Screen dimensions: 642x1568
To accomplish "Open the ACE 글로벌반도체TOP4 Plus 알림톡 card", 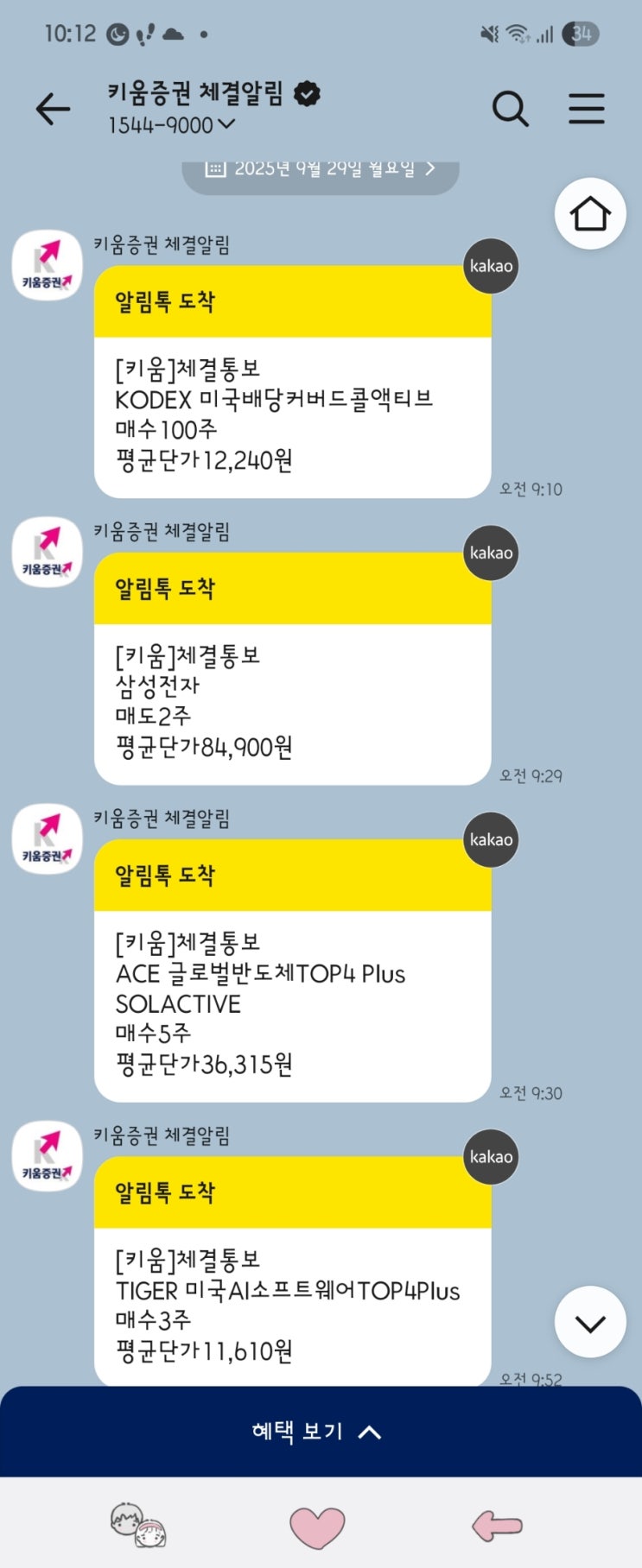I will (x=292, y=971).
